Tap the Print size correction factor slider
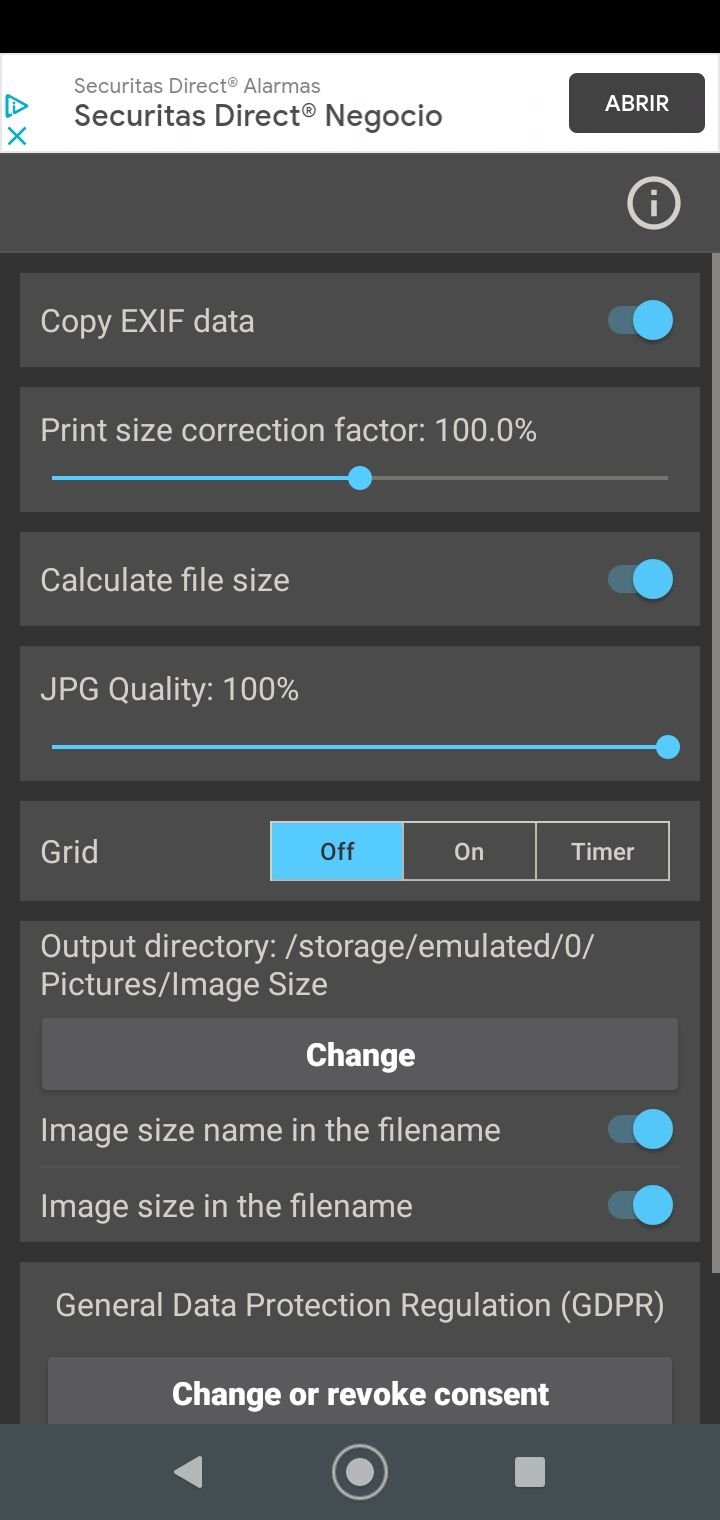Viewport: 720px width, 1520px height. [360, 478]
